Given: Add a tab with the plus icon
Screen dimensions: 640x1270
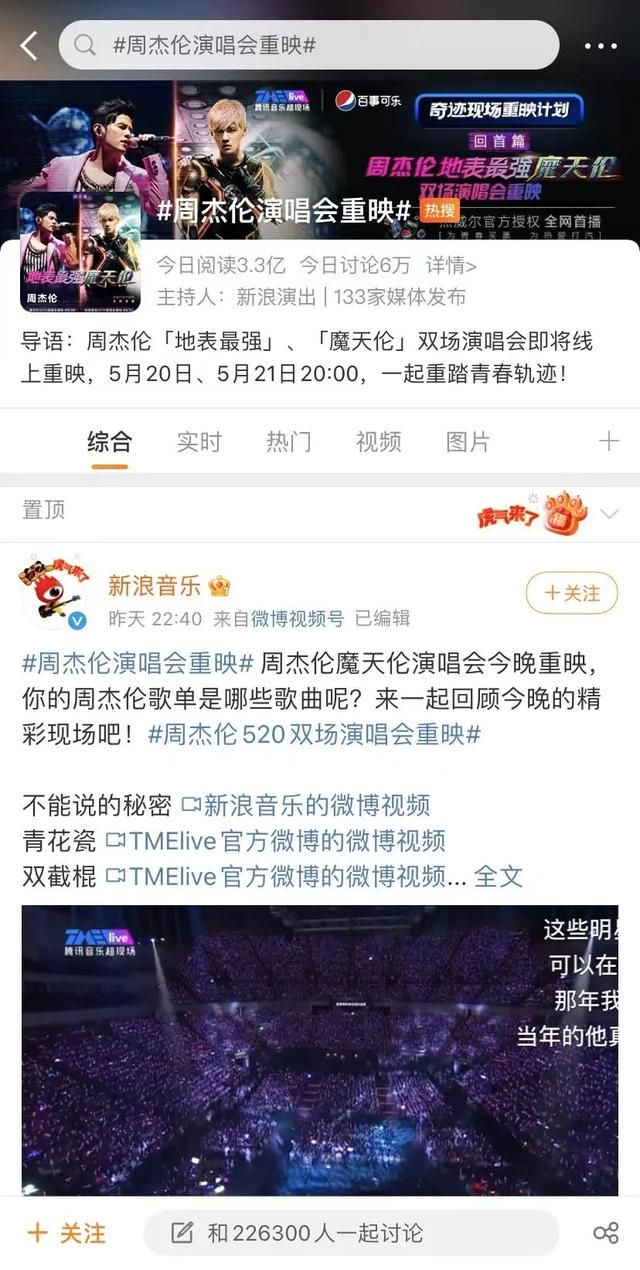Looking at the screenshot, I should 608,441.
